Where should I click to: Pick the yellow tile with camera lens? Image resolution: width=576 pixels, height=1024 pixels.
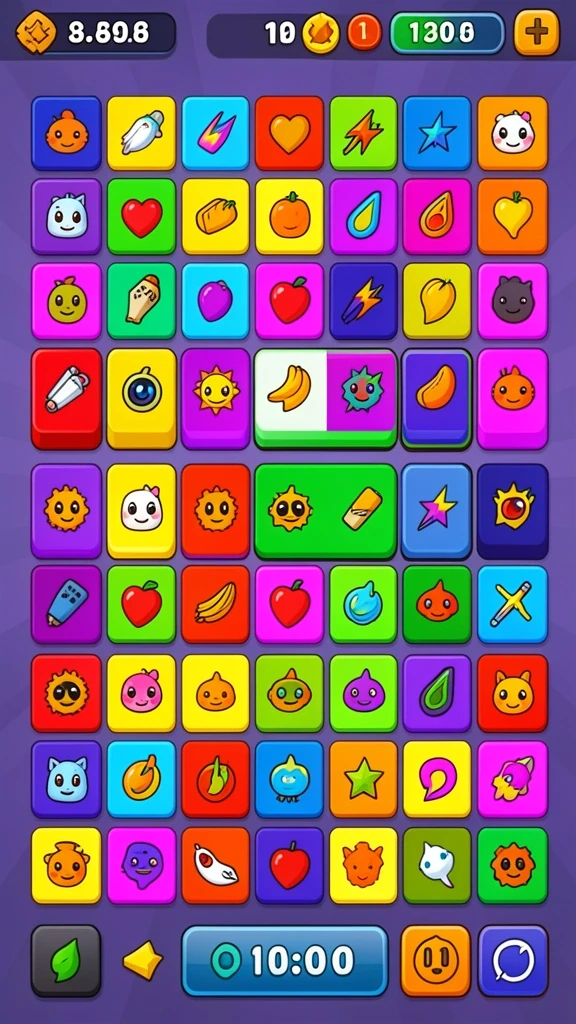click(x=141, y=398)
